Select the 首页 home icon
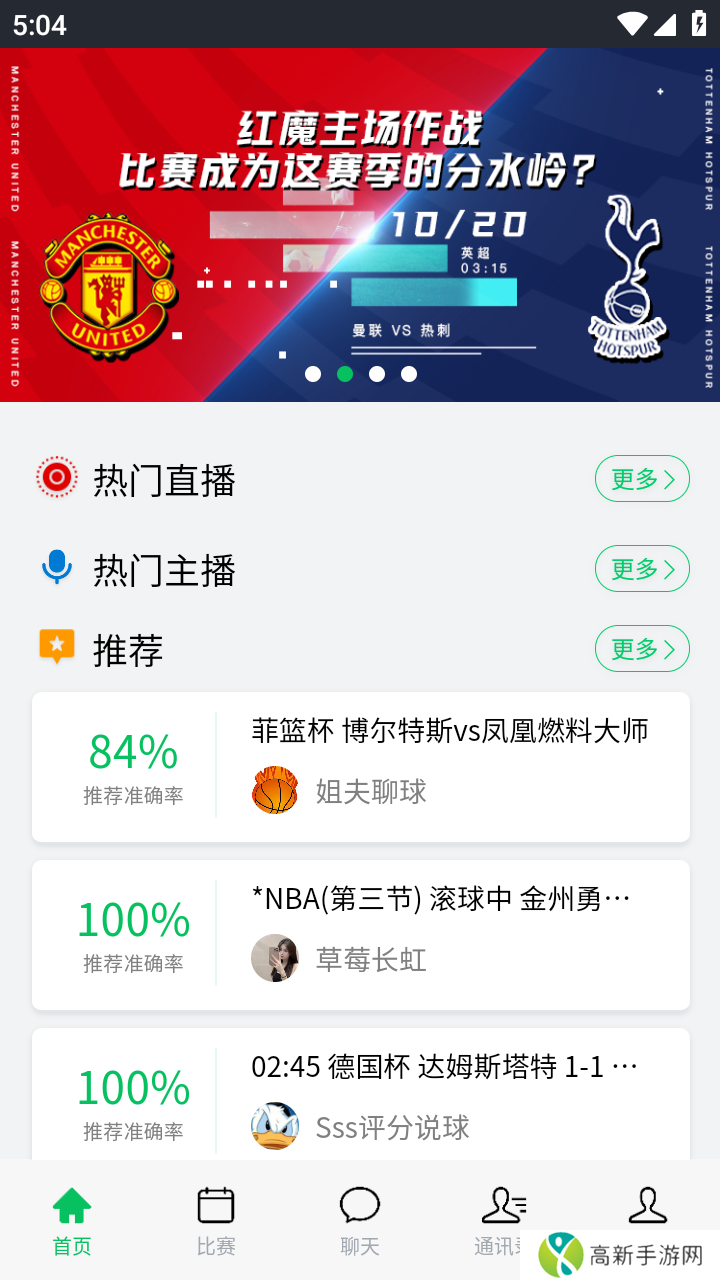This screenshot has height=1280, width=720. point(71,1204)
